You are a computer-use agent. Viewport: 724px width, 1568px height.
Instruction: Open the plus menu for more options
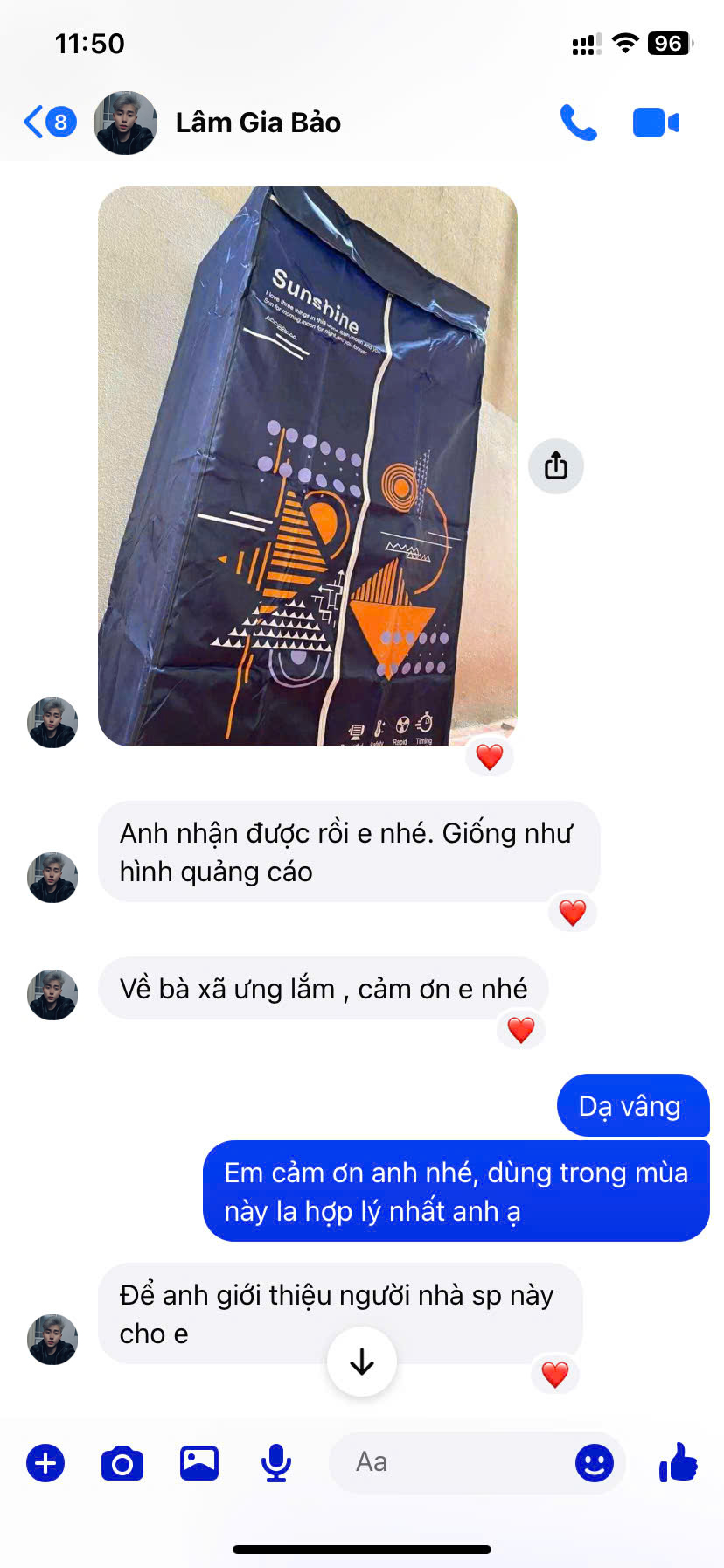[45, 1462]
